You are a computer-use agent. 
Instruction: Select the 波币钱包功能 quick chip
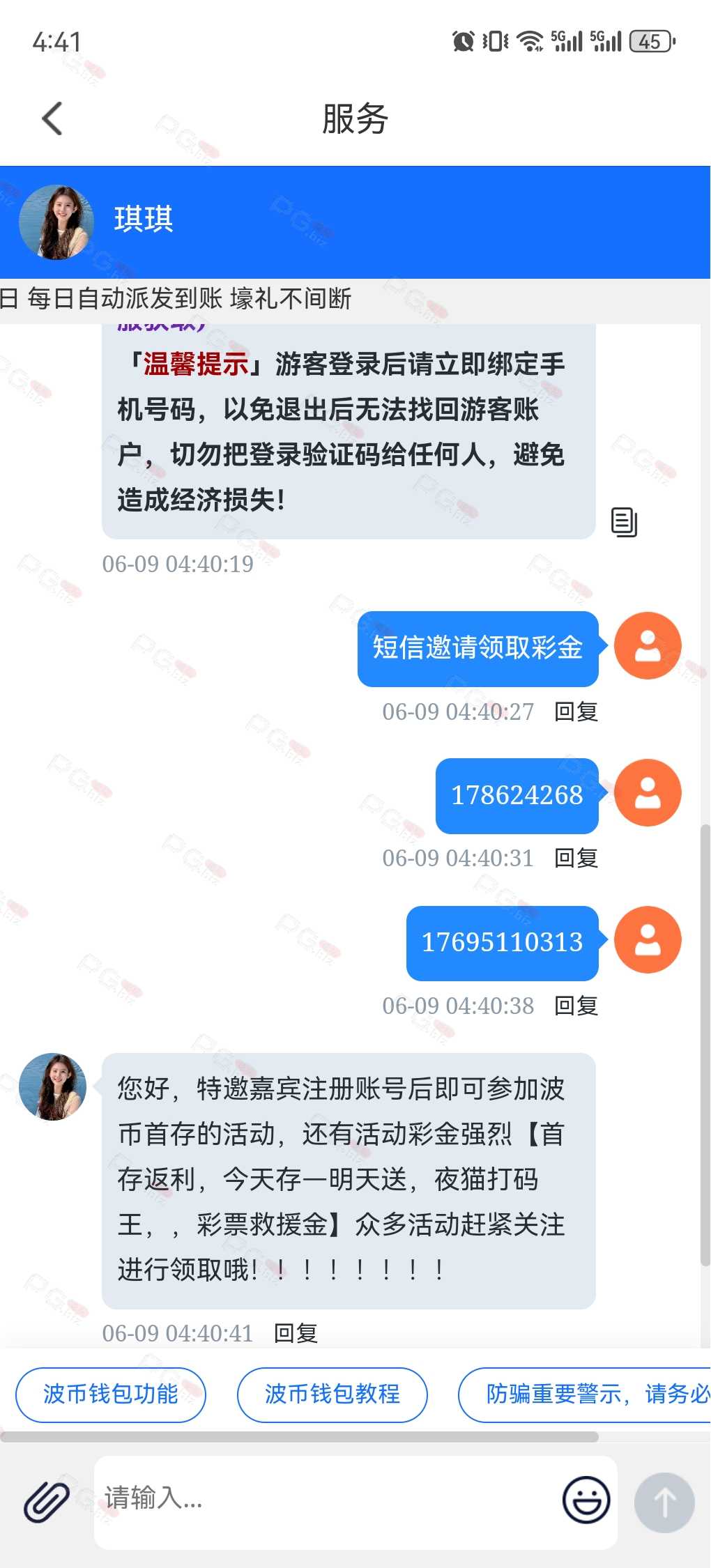point(111,1394)
